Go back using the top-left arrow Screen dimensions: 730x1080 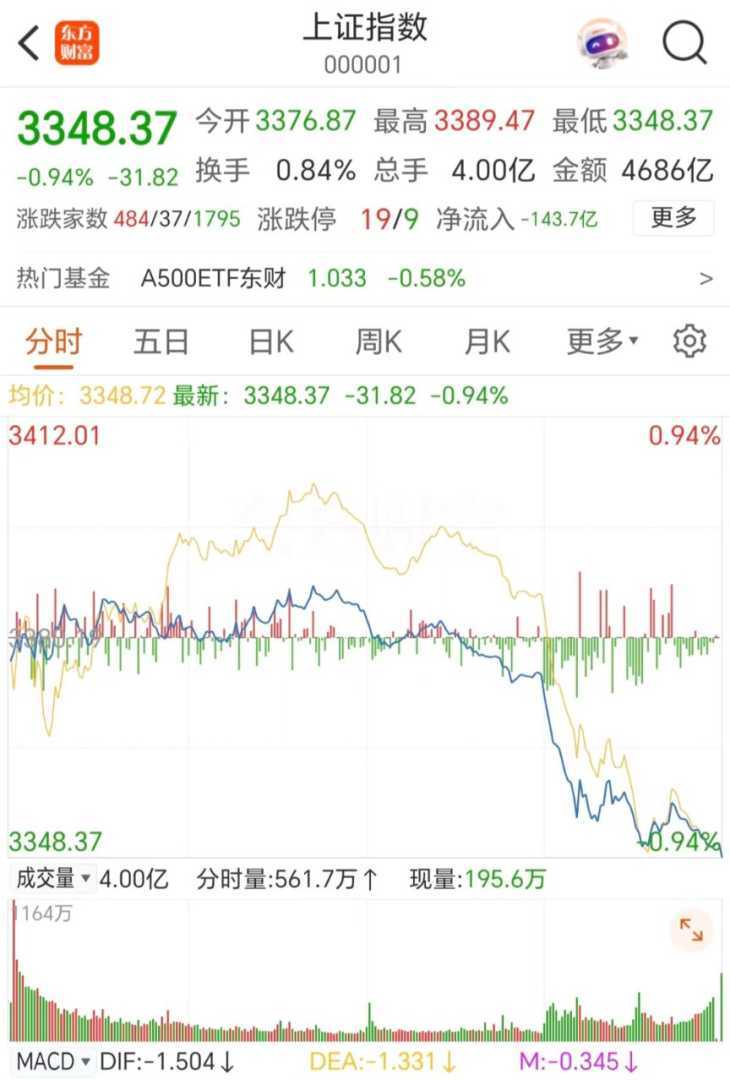[29, 44]
